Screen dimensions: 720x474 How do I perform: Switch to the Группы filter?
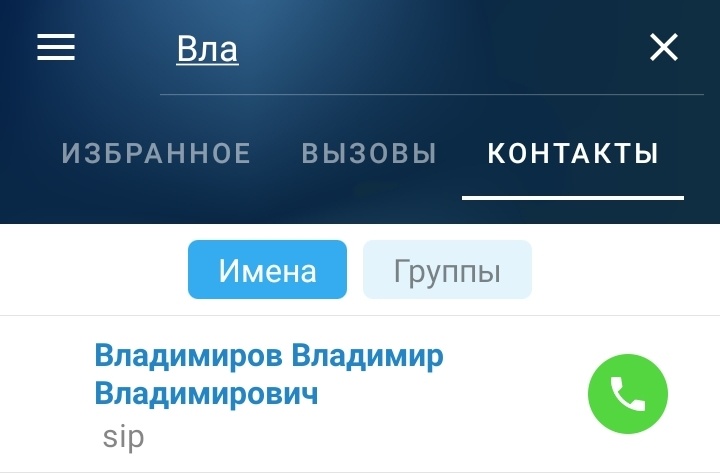click(x=447, y=271)
